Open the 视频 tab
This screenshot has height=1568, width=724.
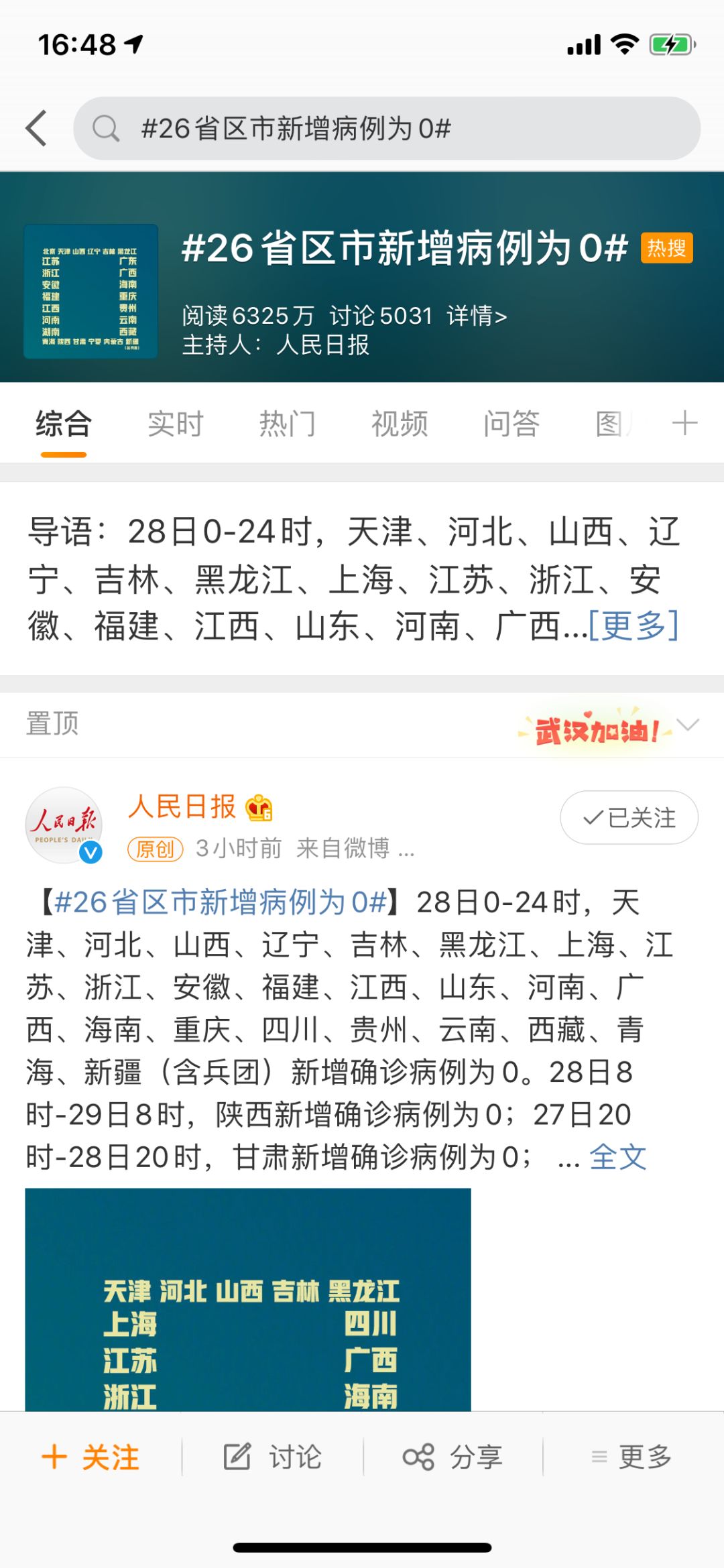(400, 424)
